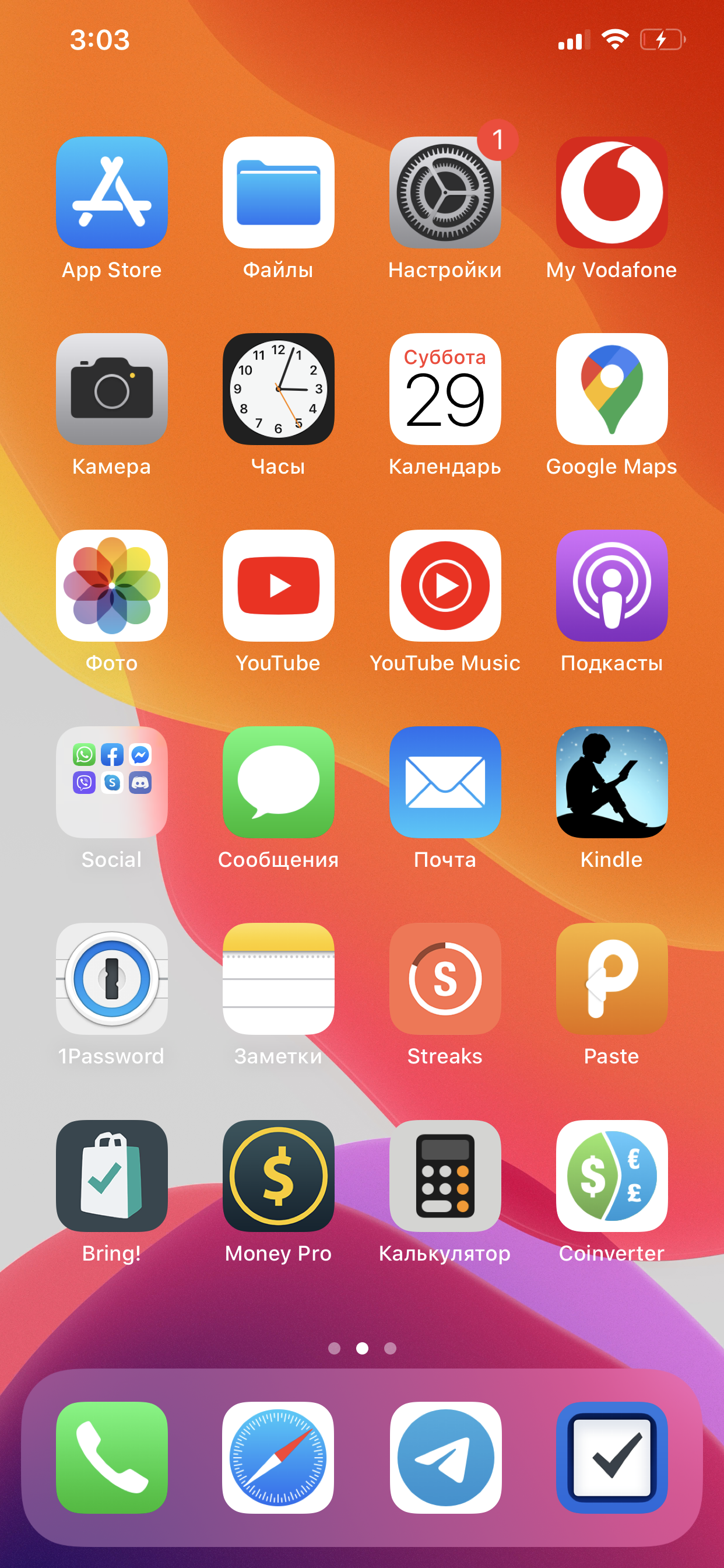Open 1Password
724x1568 pixels.
(111, 979)
